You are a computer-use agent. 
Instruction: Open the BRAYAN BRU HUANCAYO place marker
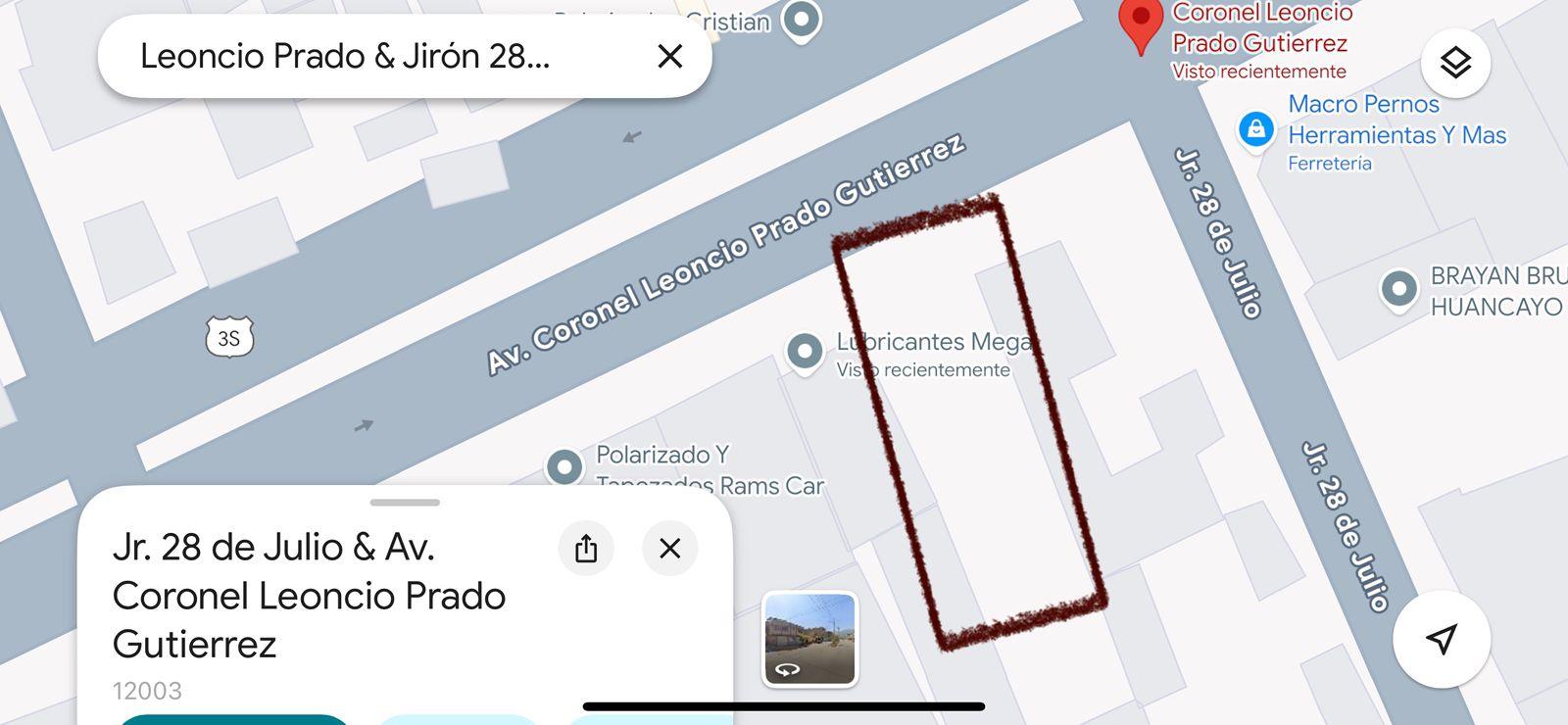click(1398, 289)
